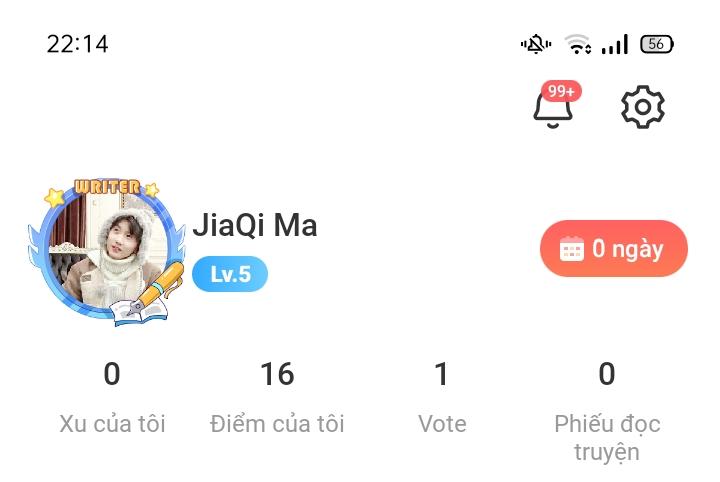View the Lv.5 level badge
Screen dimensions: 720x482
click(230, 274)
